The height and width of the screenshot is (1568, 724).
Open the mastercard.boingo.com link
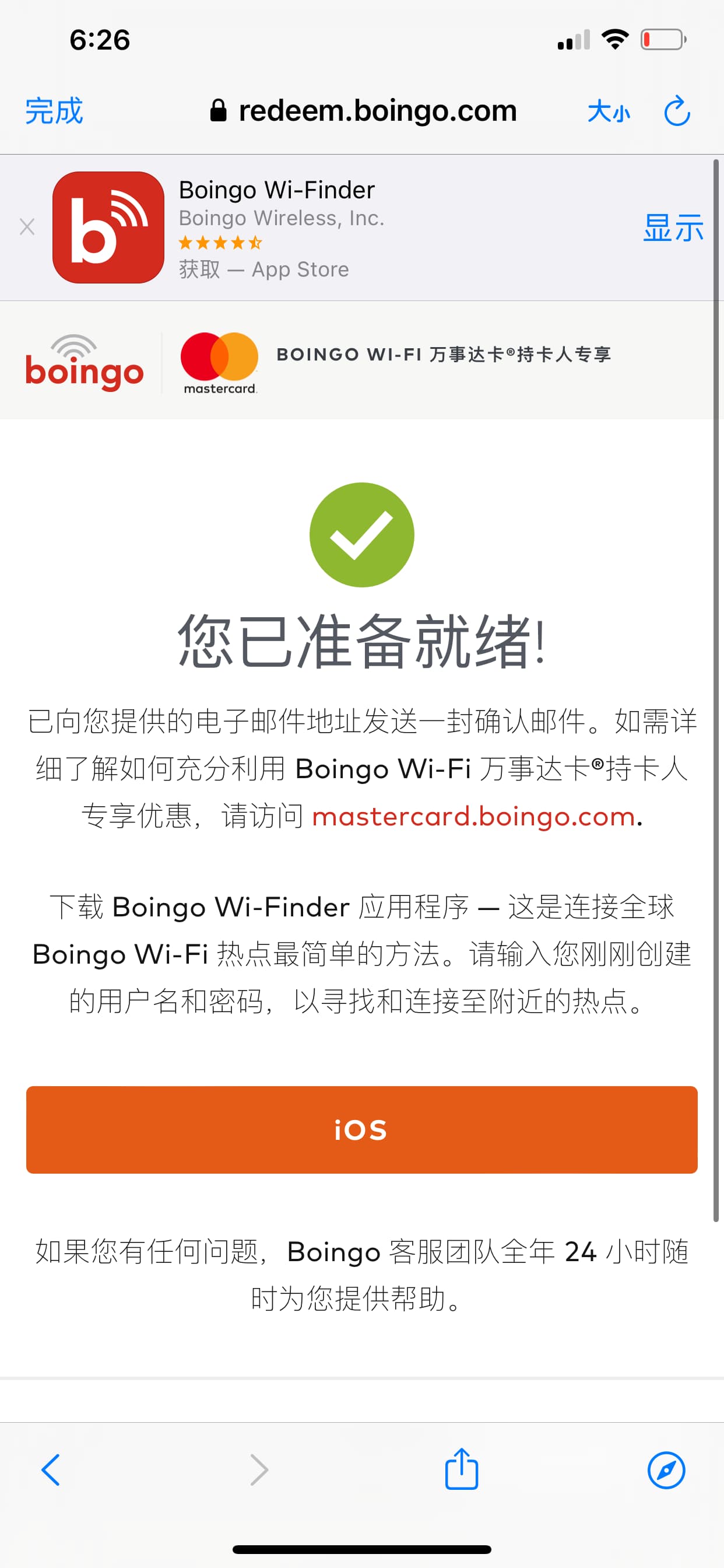[x=473, y=816]
